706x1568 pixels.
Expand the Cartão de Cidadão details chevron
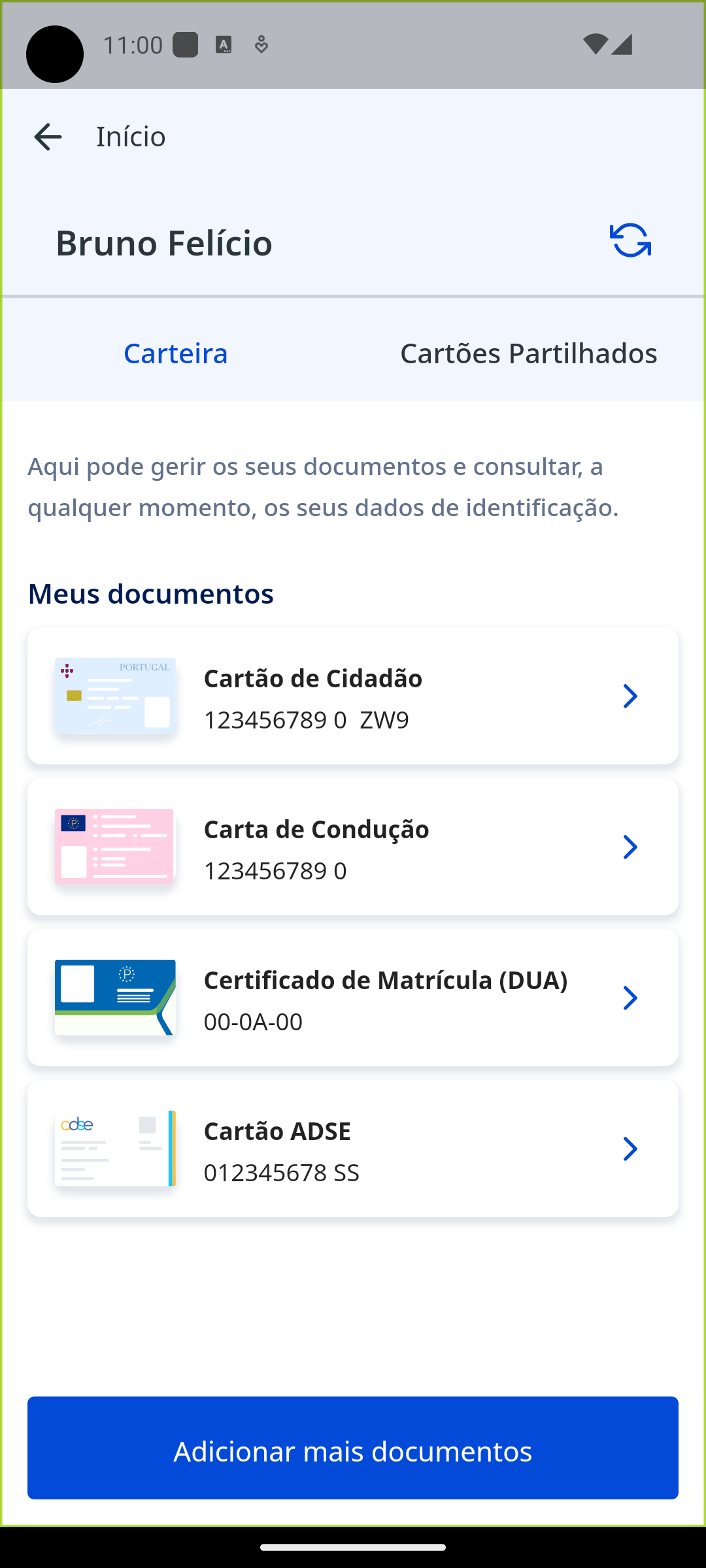(630, 696)
